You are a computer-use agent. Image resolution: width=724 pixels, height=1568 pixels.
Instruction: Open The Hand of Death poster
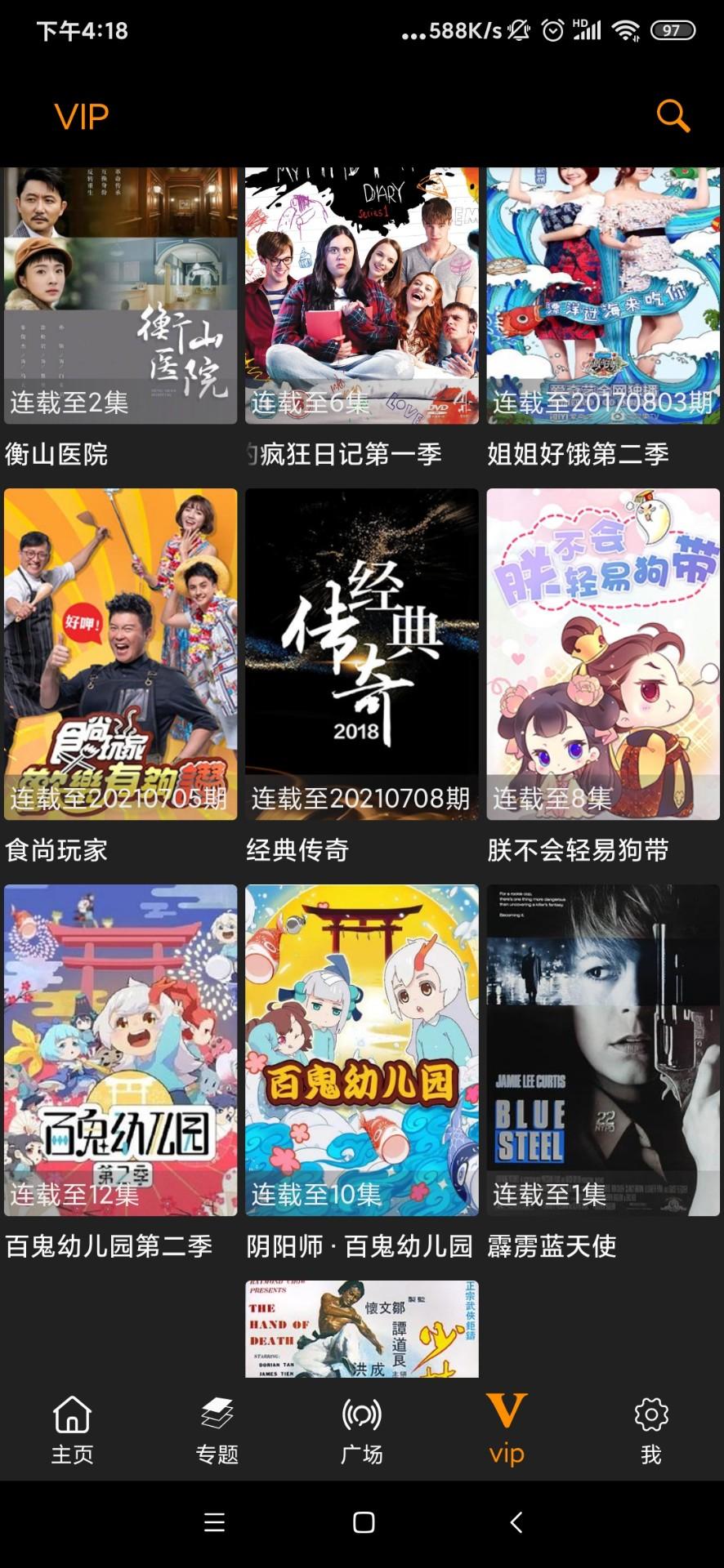coord(361,1329)
